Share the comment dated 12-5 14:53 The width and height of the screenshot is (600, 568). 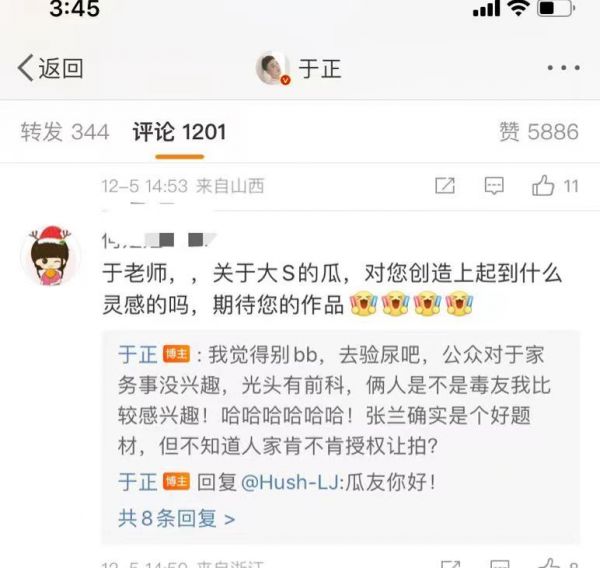[x=445, y=186]
